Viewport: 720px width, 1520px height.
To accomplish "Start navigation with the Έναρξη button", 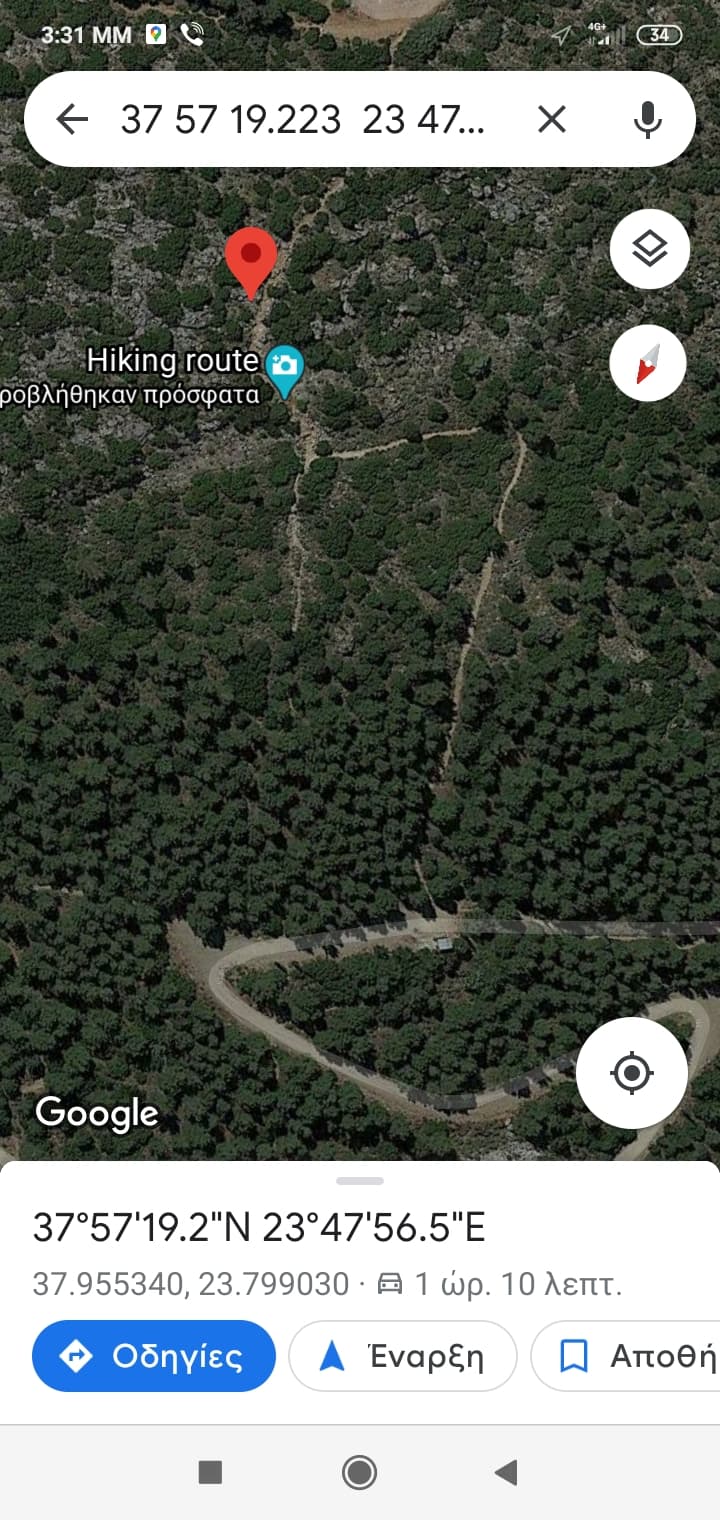I will pos(402,1356).
